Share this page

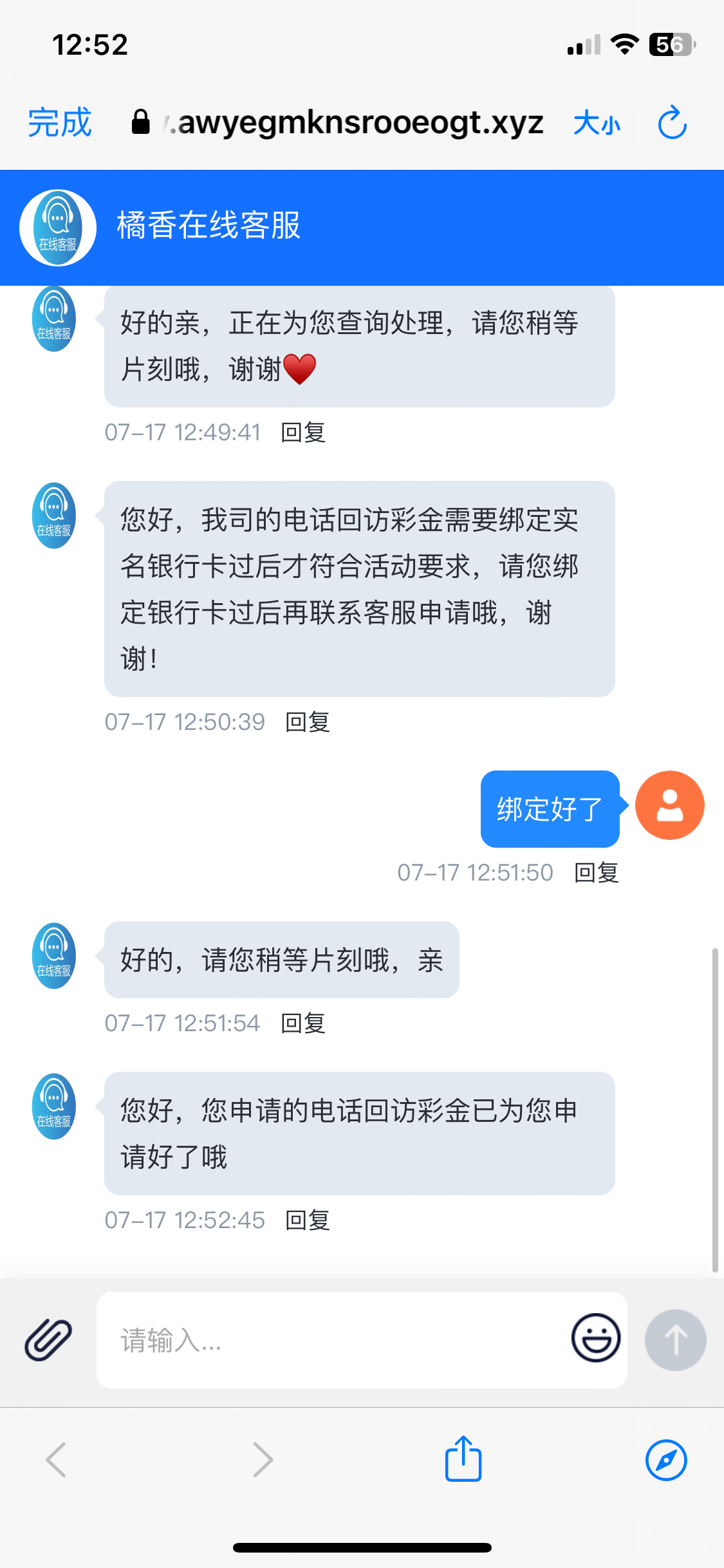[x=463, y=1459]
